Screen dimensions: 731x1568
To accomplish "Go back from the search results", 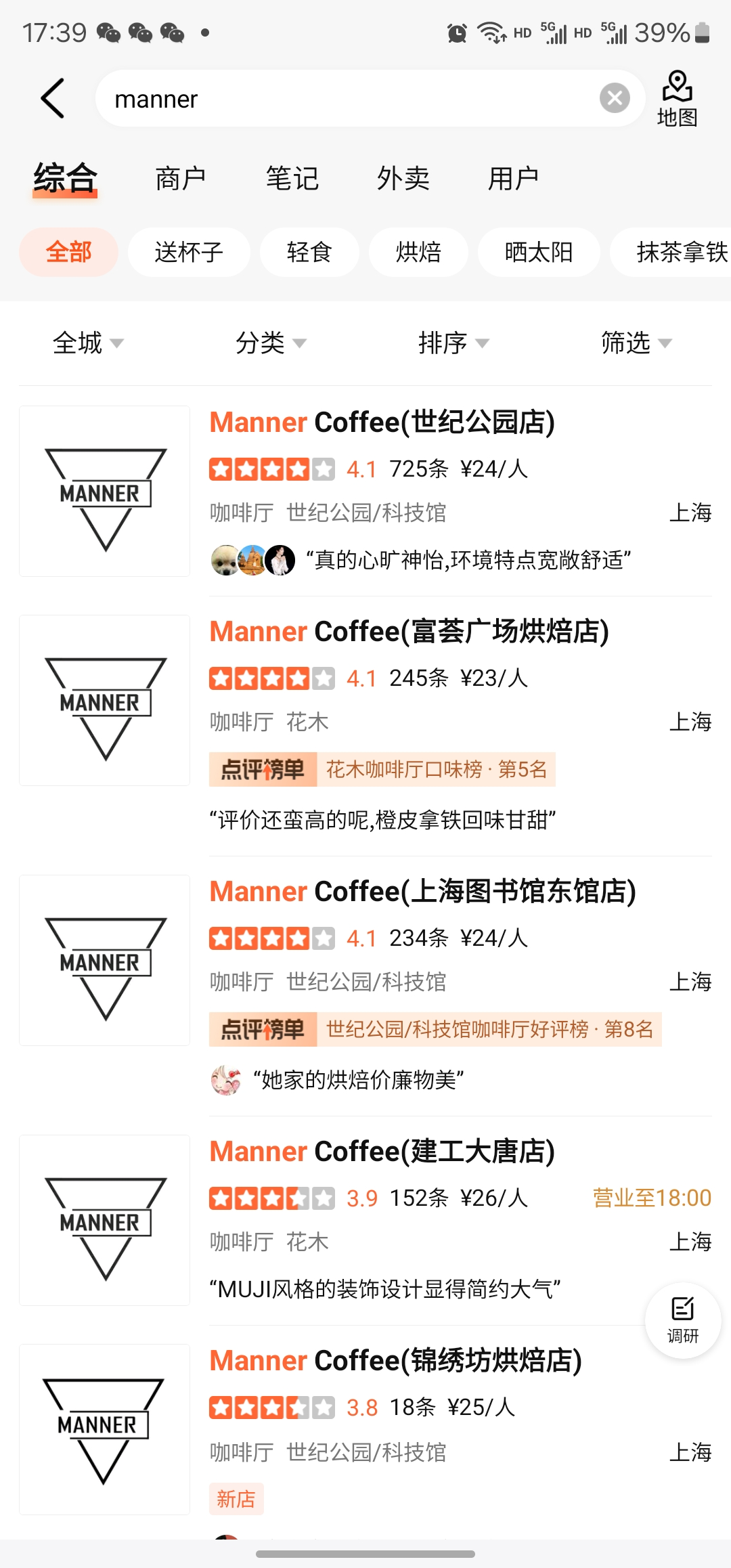I will (x=53, y=99).
